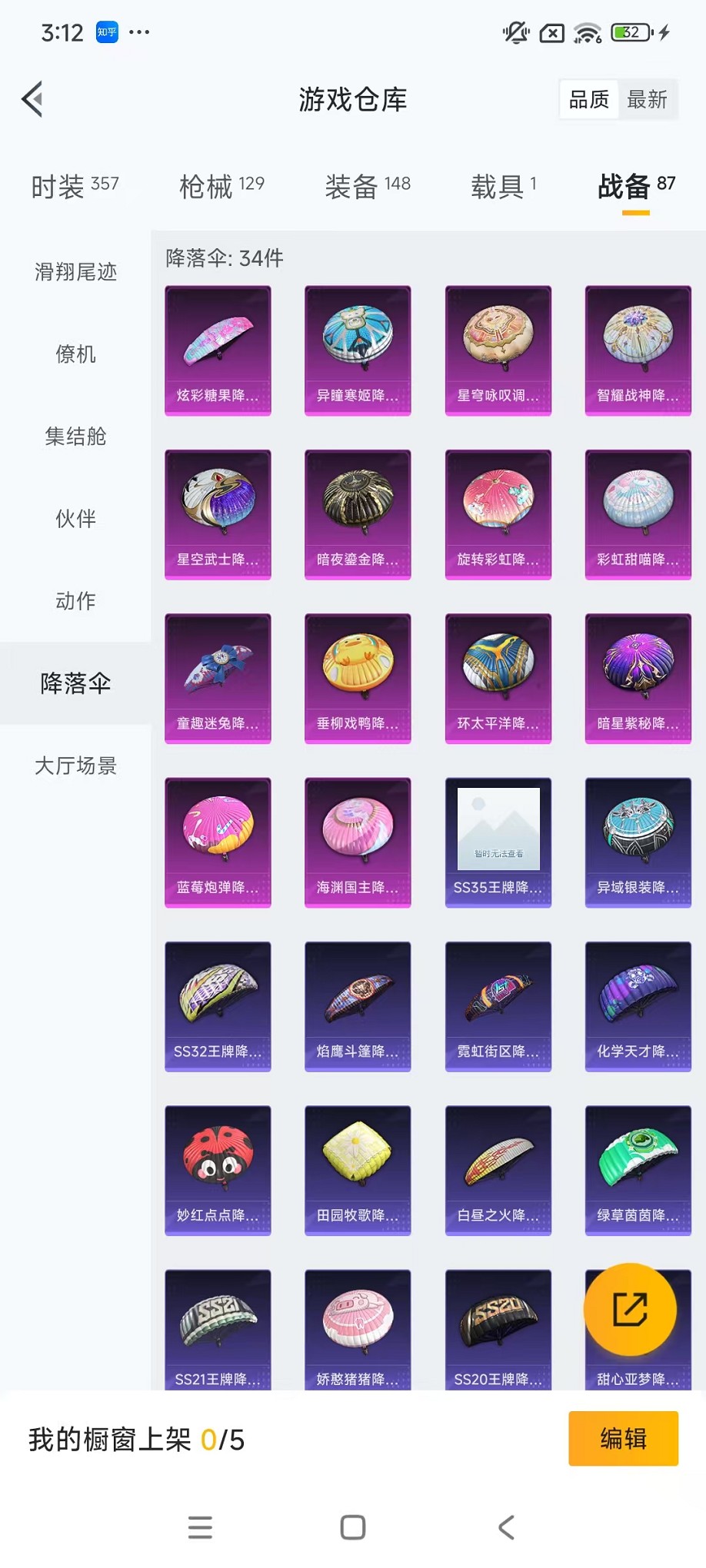
Task: Switch sorting to 品质
Action: [588, 99]
